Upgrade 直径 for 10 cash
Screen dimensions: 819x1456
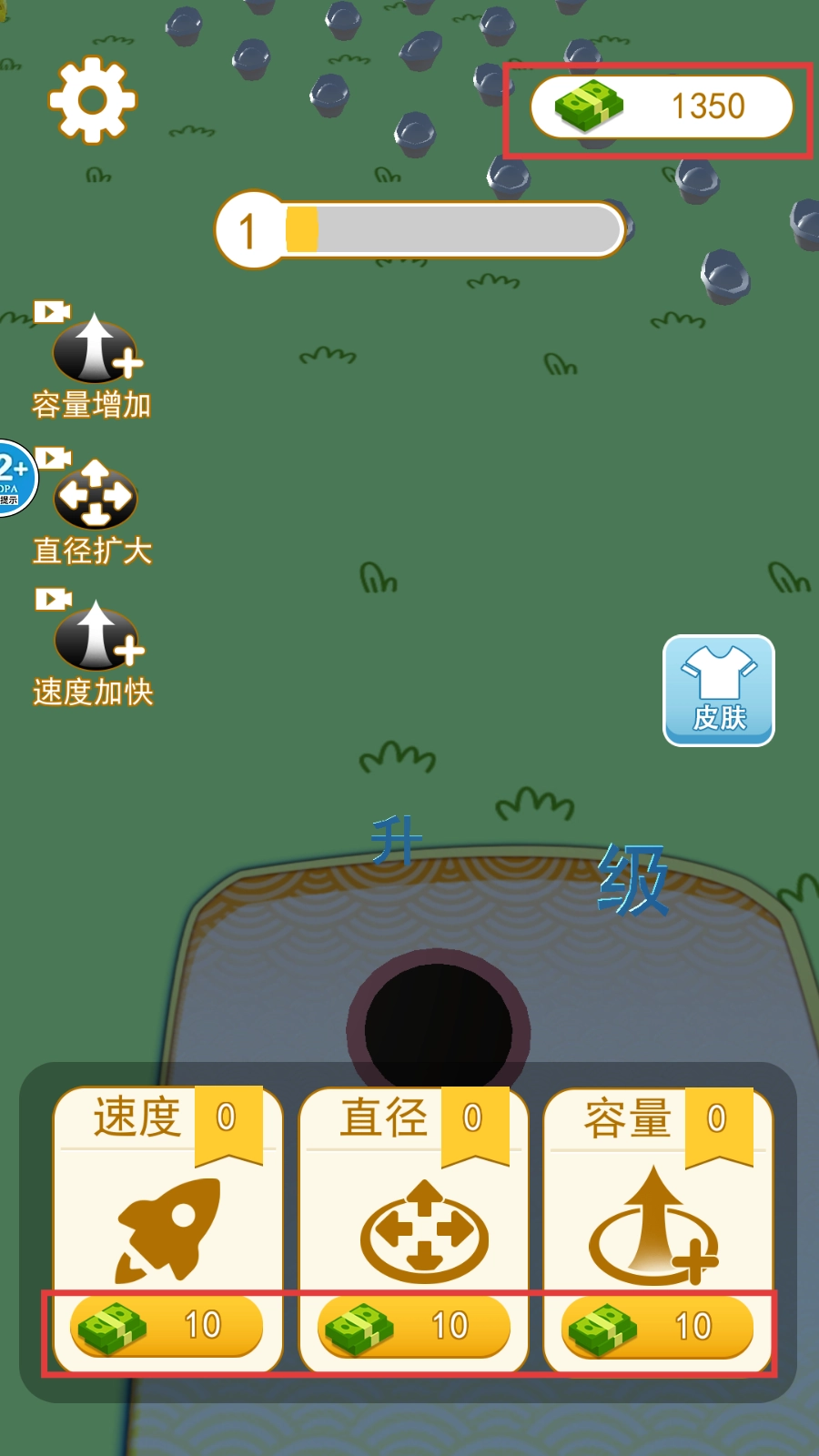[x=413, y=1327]
